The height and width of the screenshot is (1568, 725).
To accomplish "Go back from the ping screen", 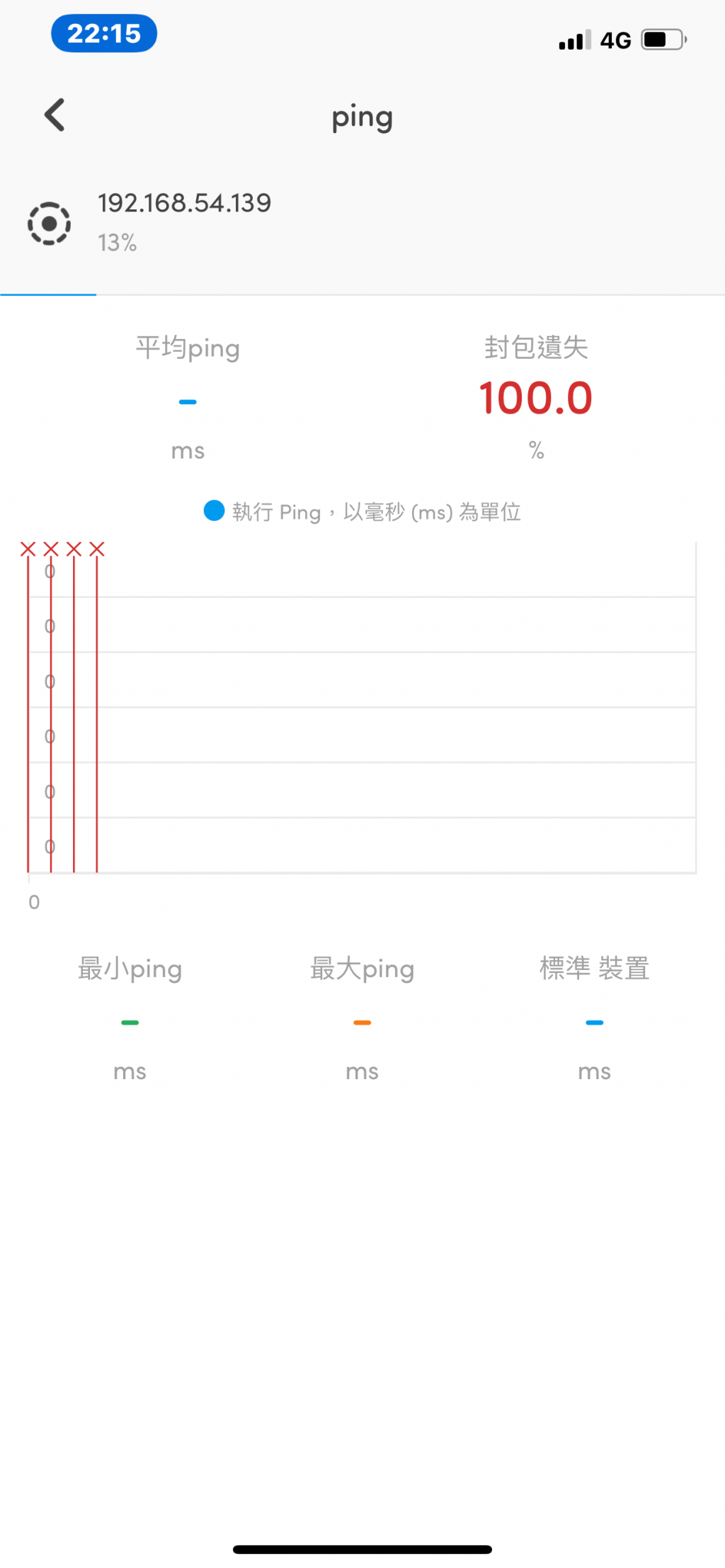I will click(x=55, y=115).
